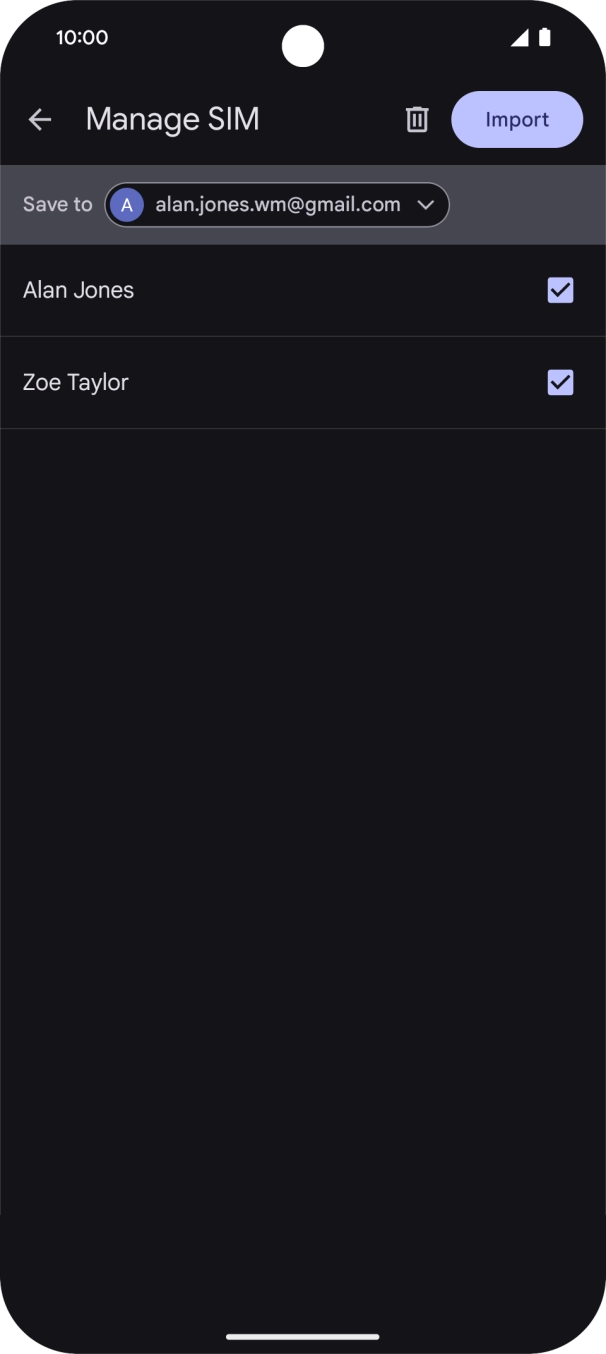Delete selected SIM contacts with trash icon

tap(417, 120)
